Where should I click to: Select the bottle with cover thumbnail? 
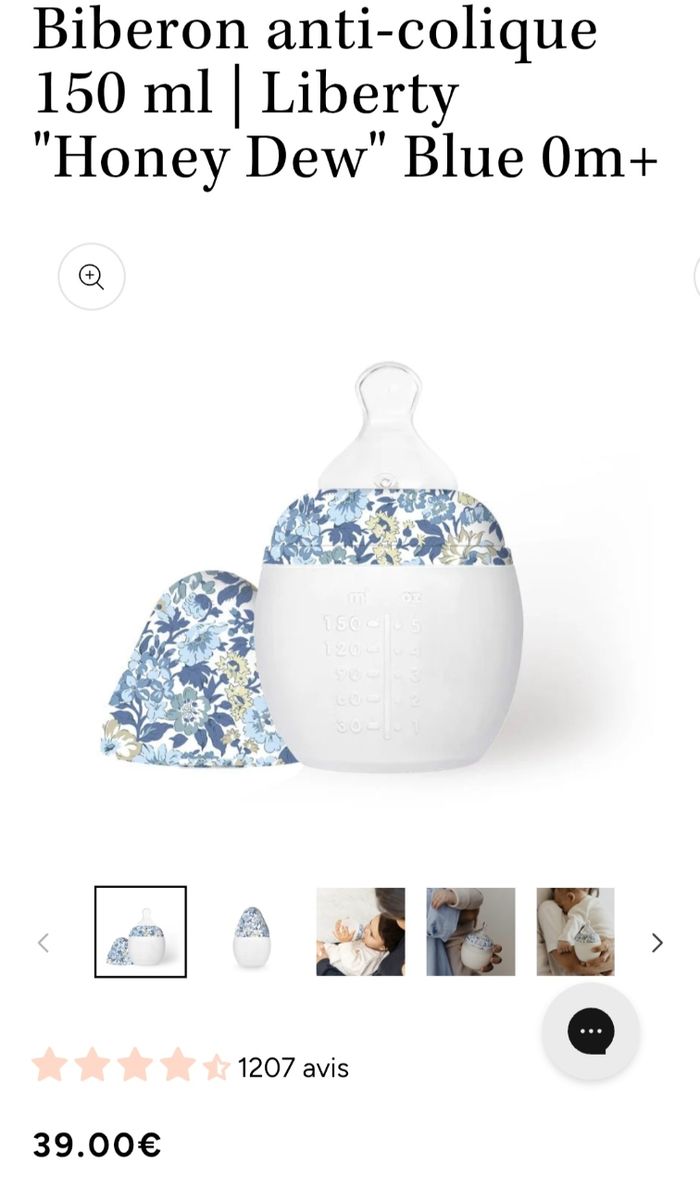click(140, 931)
